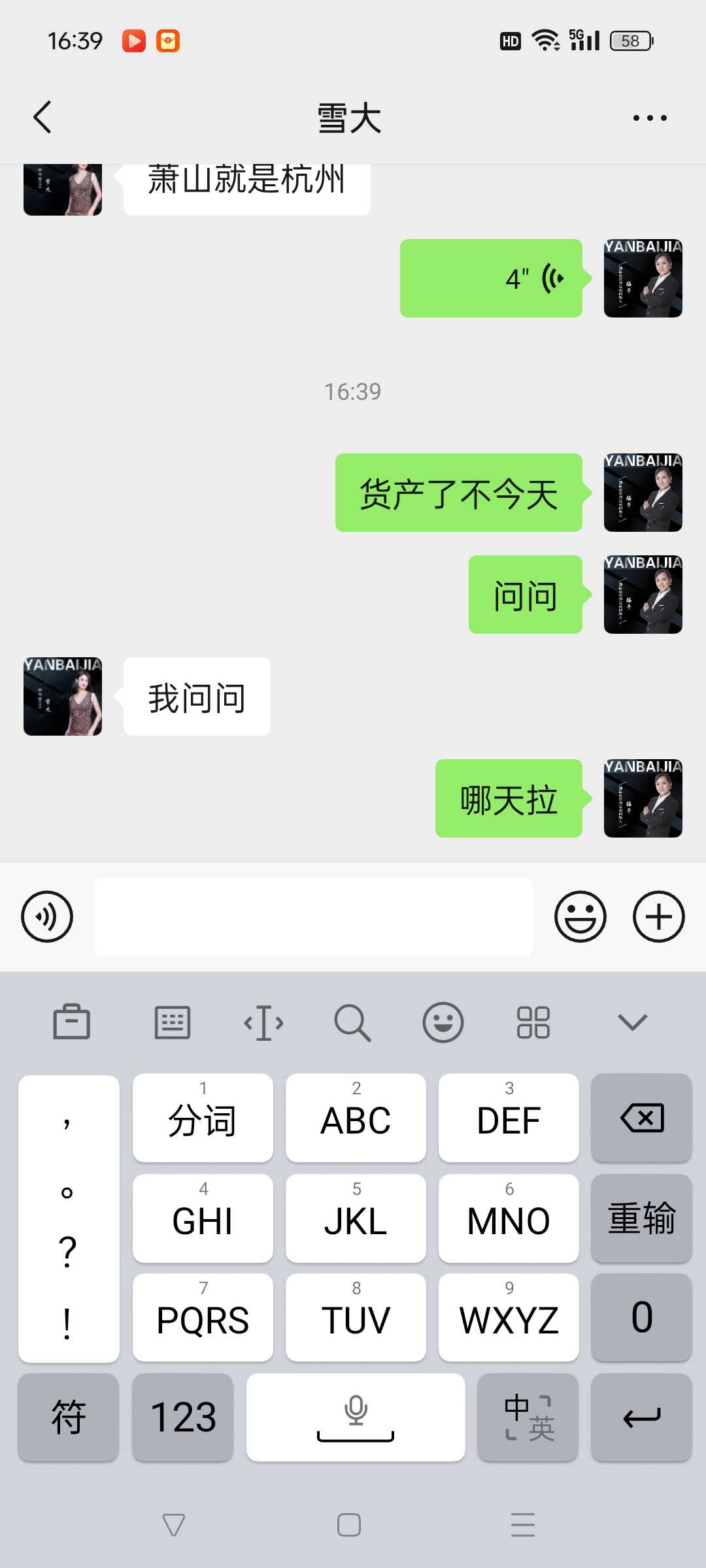Tap the keyboard search icon
Viewport: 706px width, 1568px height.
(x=352, y=1022)
